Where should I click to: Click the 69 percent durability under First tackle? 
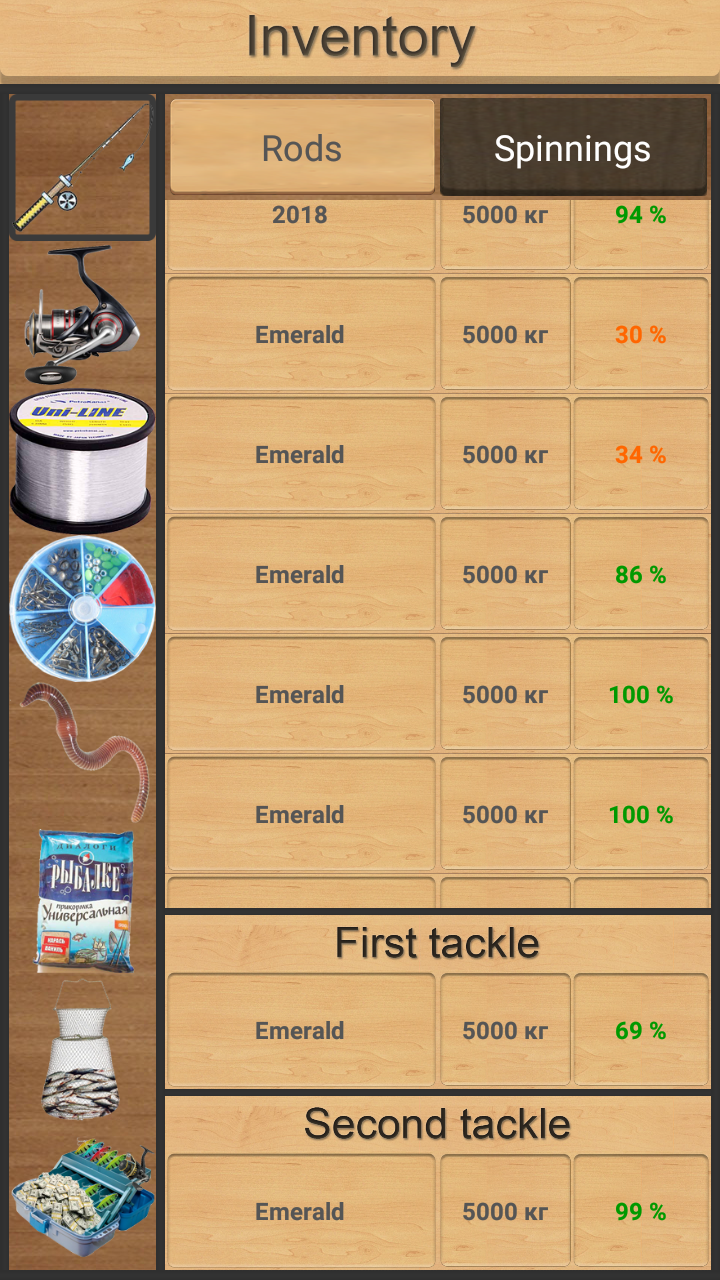point(640,1030)
